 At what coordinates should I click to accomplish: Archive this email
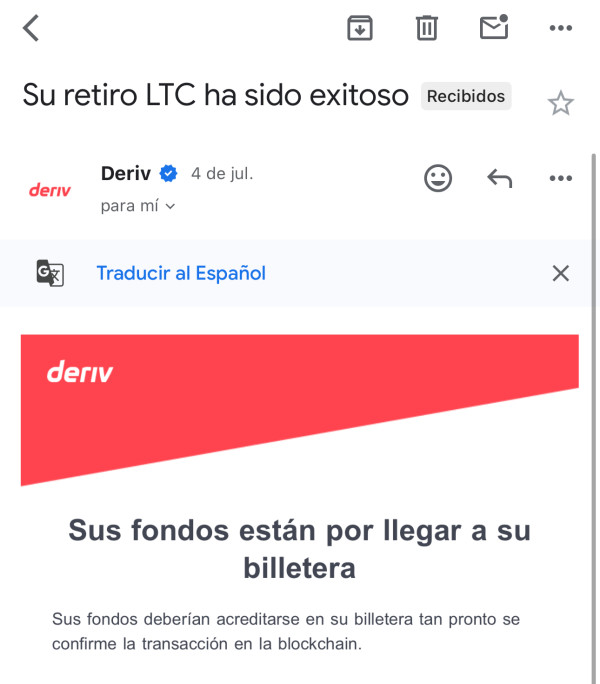pos(360,28)
